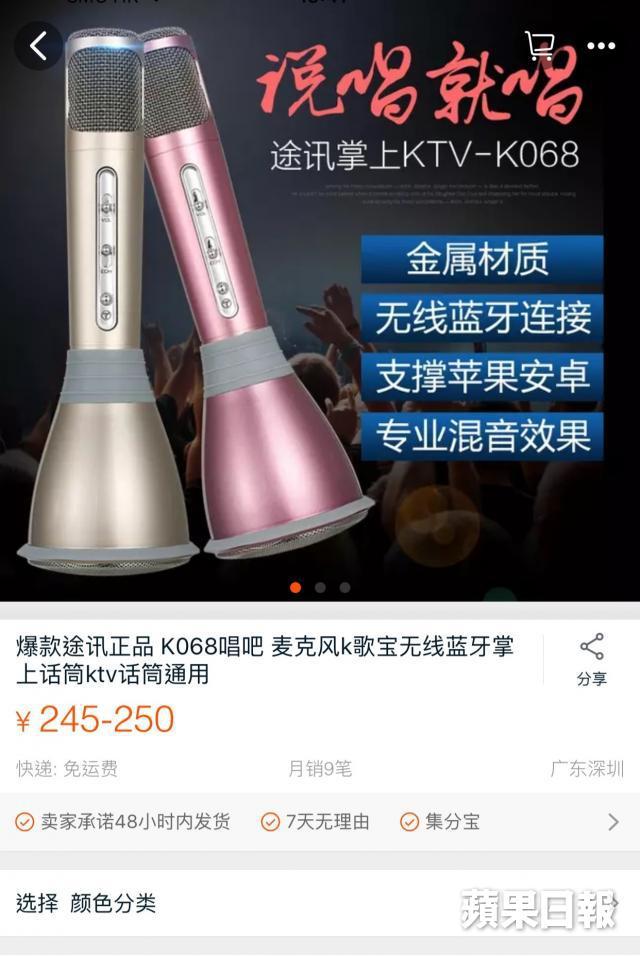This screenshot has height=956, width=640.
Task: Expand seller guarantees row with 7天无理由
Action: (612, 822)
